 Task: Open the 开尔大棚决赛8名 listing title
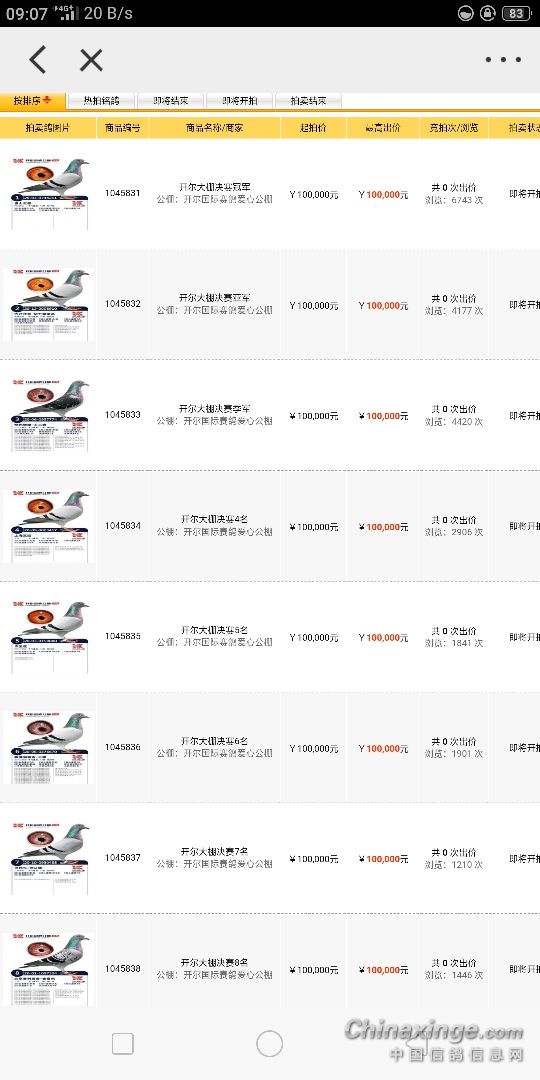(214, 963)
